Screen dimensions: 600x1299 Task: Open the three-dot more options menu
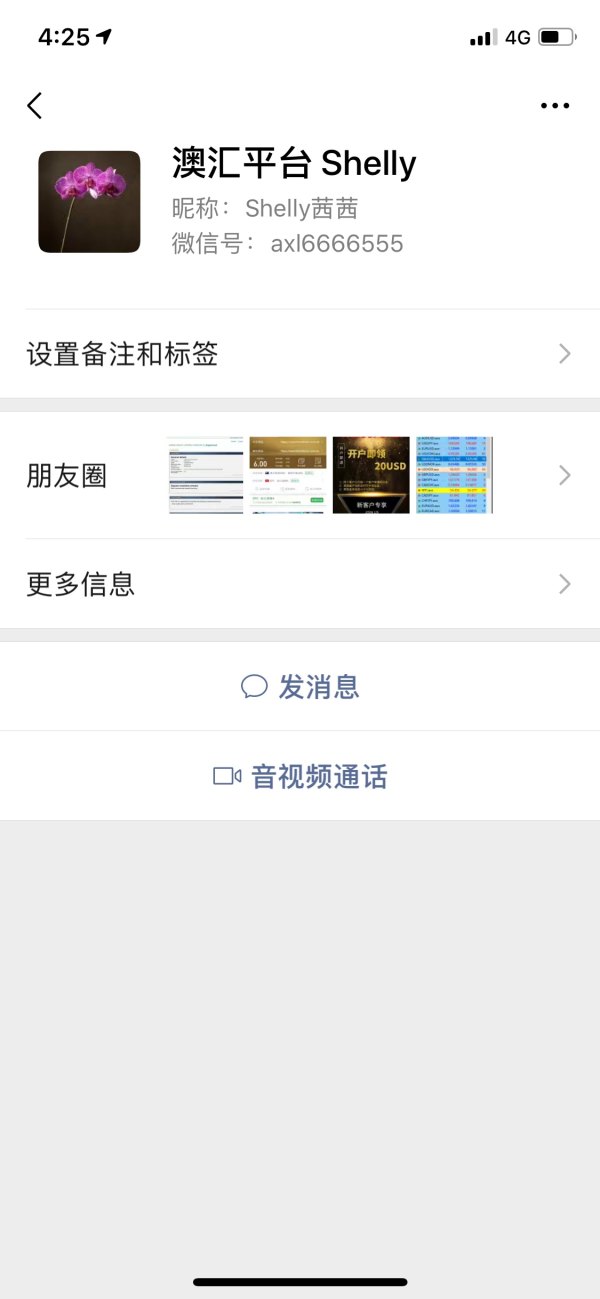click(x=554, y=105)
